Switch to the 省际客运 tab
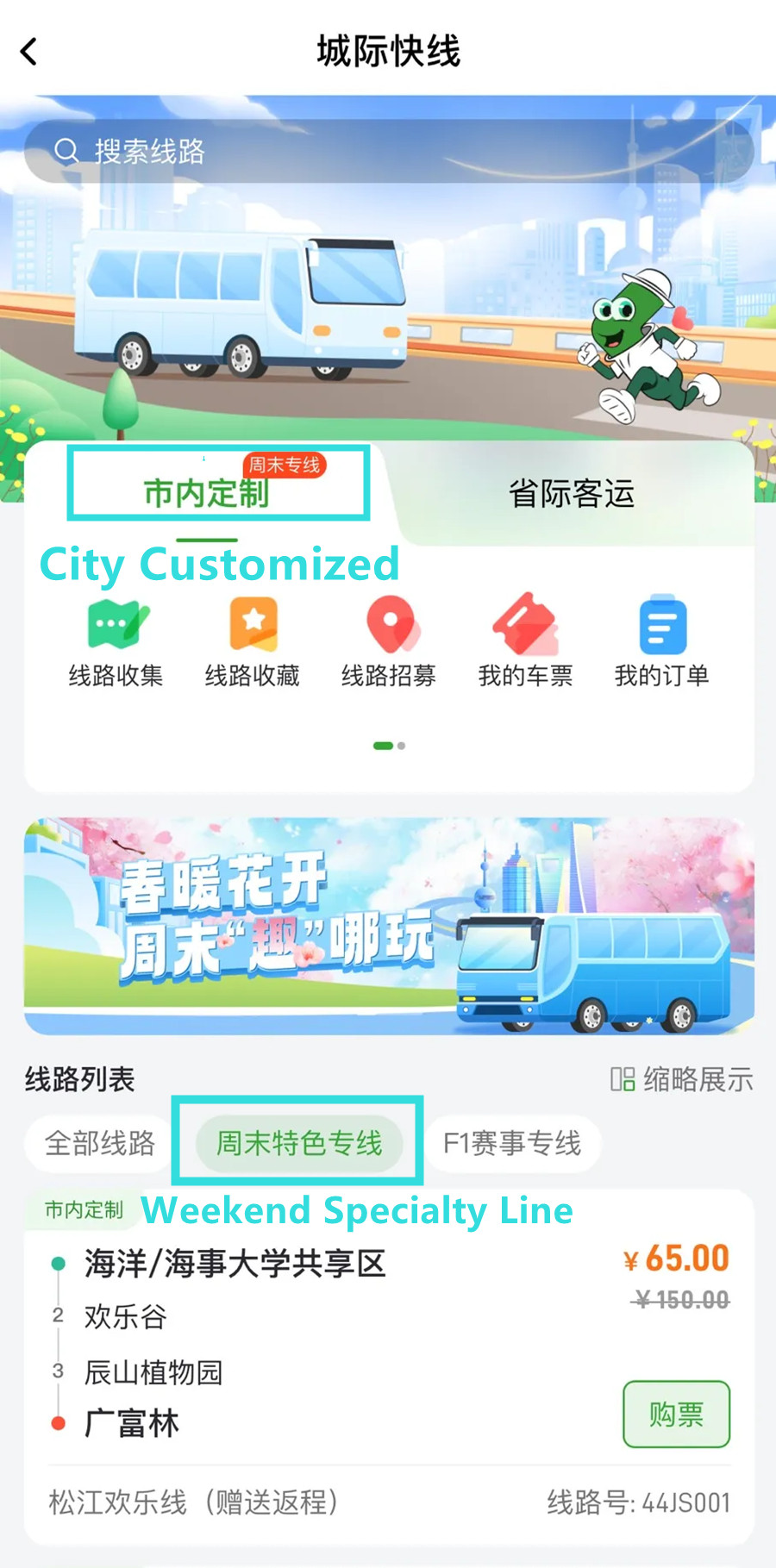Image resolution: width=776 pixels, height=1568 pixels. click(x=571, y=494)
